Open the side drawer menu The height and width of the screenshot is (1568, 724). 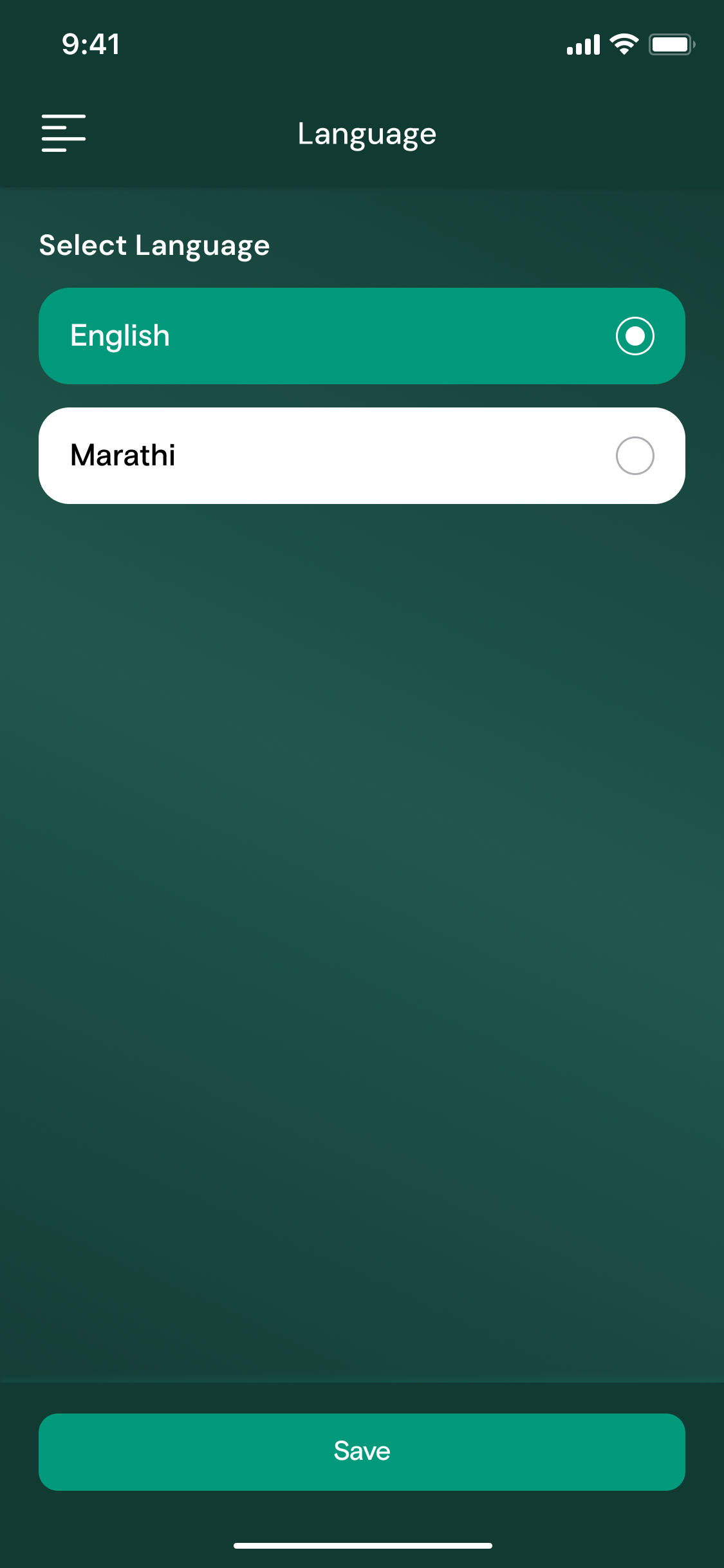pos(63,133)
